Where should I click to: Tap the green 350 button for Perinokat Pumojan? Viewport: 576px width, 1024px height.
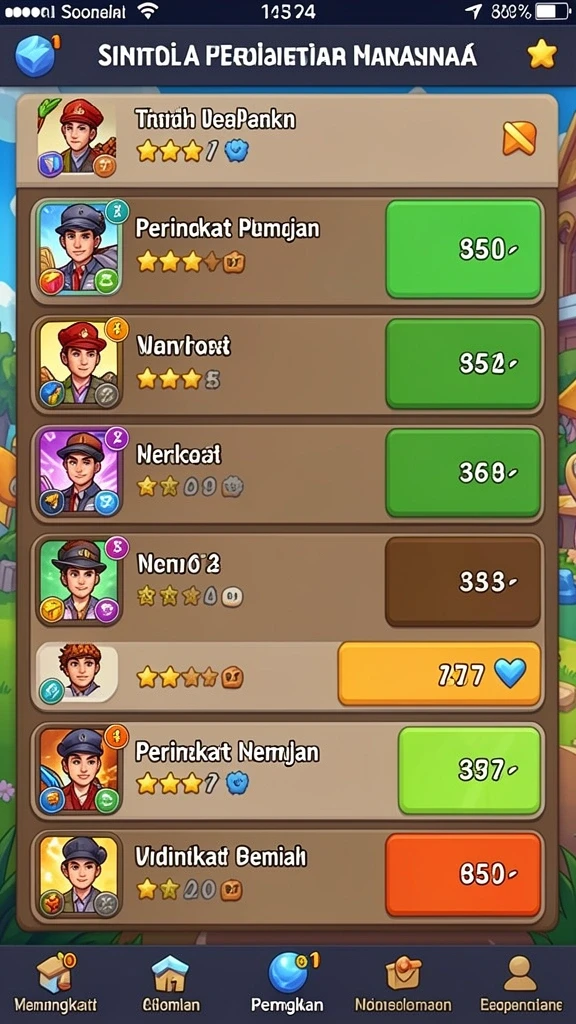[464, 249]
